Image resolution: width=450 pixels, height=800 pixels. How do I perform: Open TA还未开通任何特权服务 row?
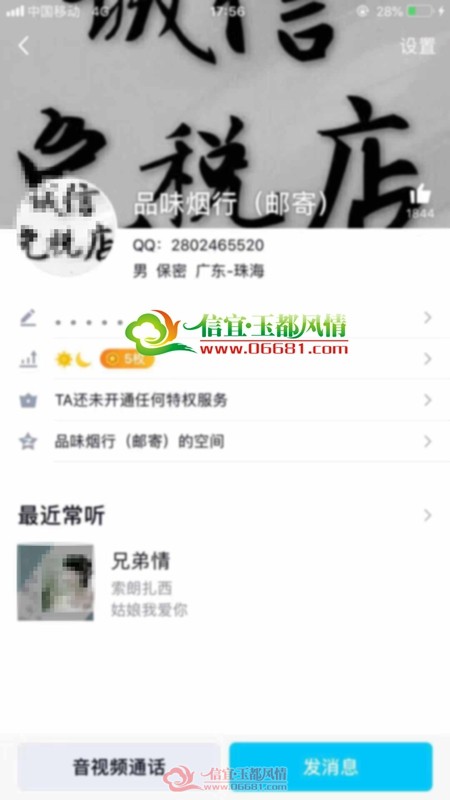pyautogui.click(x=225, y=401)
